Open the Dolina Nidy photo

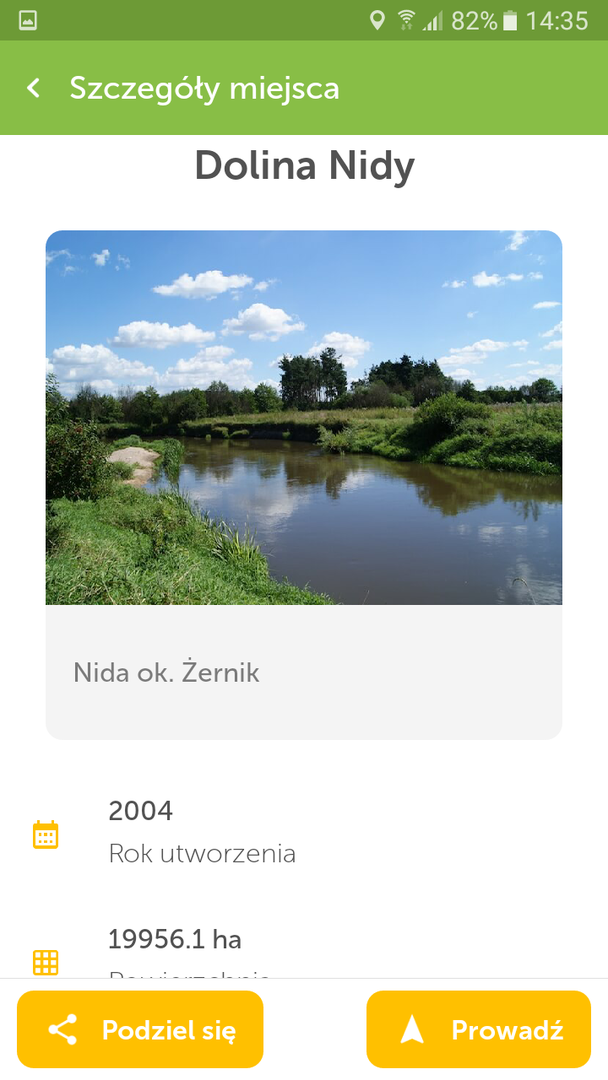[304, 418]
